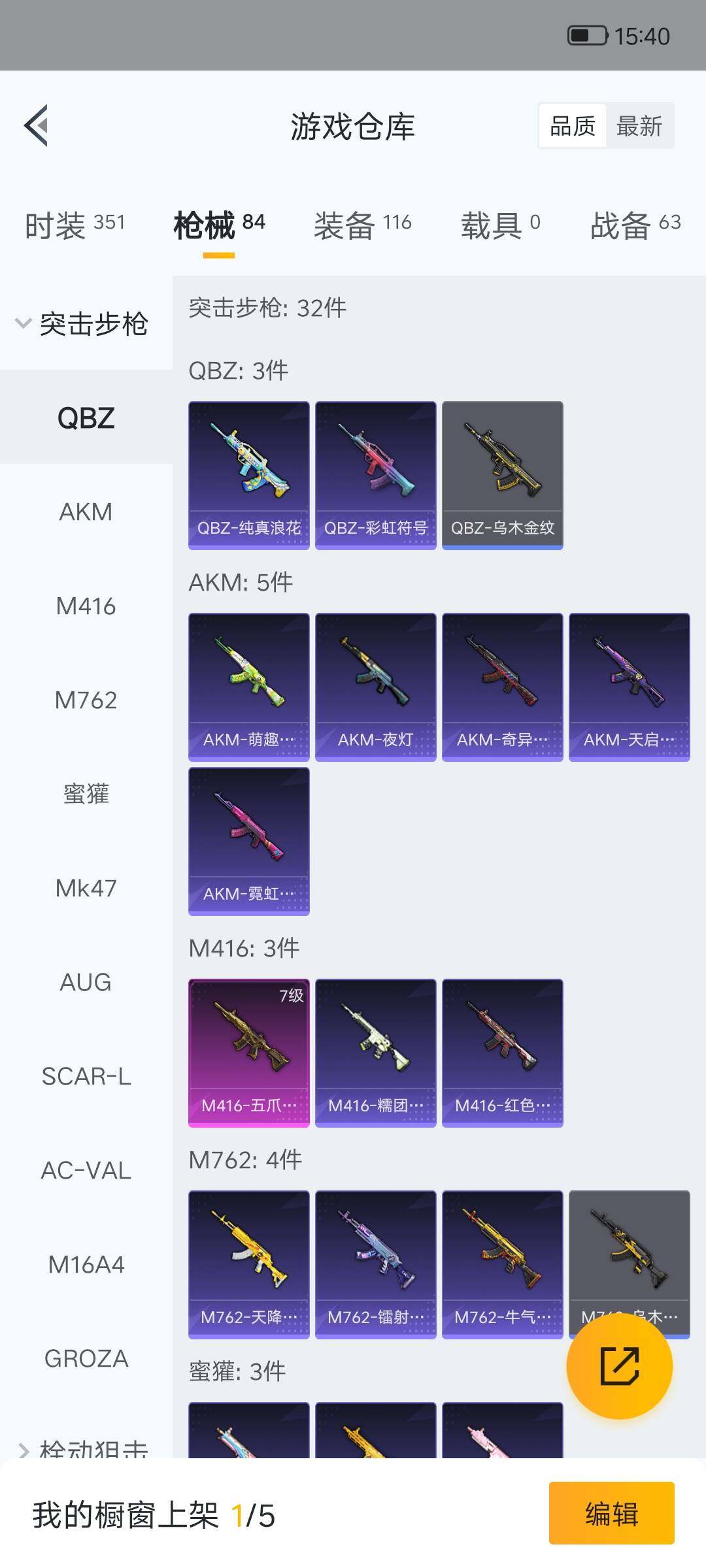
Task: Tap the 编辑 button
Action: (611, 1513)
